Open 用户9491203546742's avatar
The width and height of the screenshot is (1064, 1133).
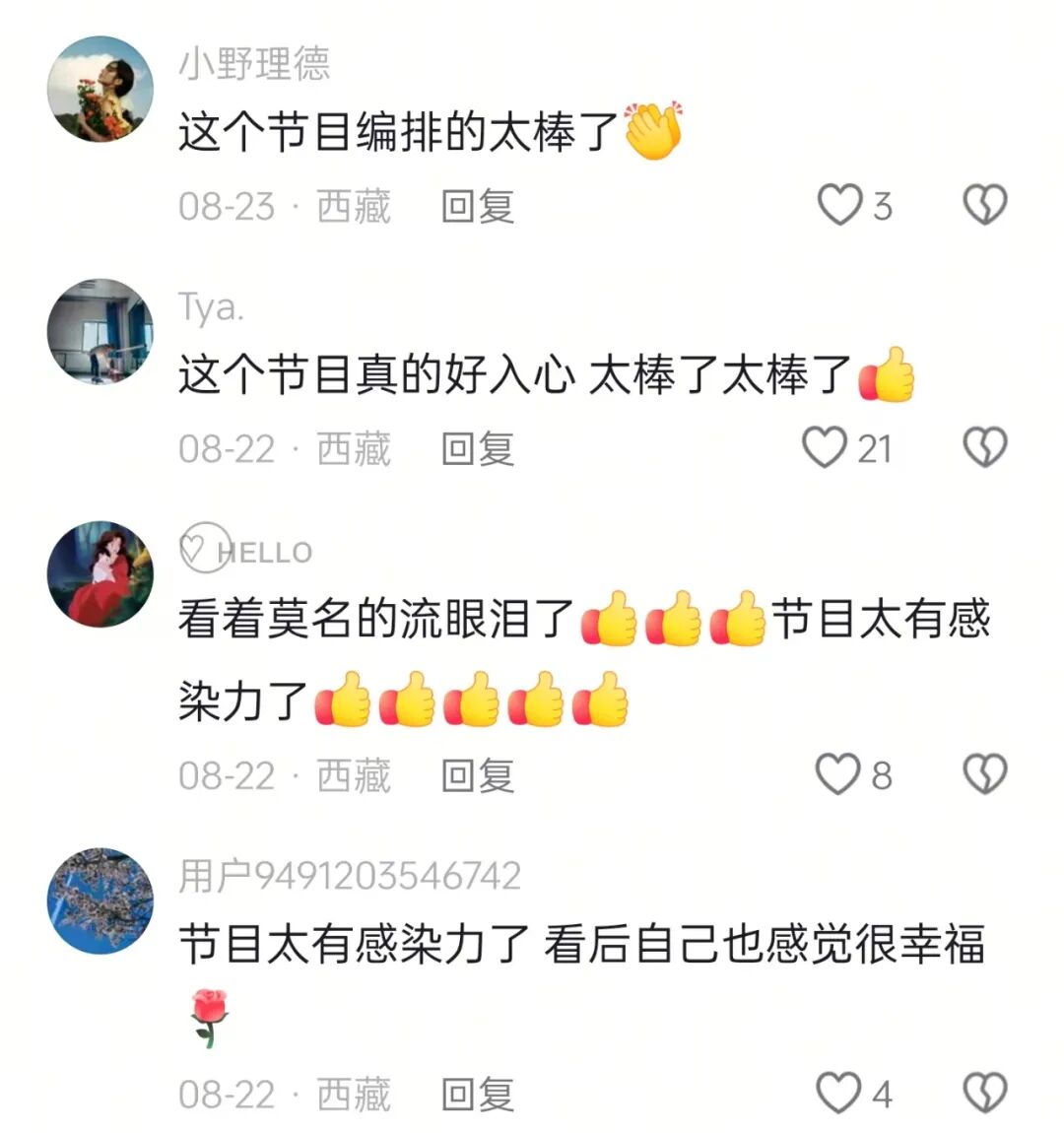tap(100, 900)
